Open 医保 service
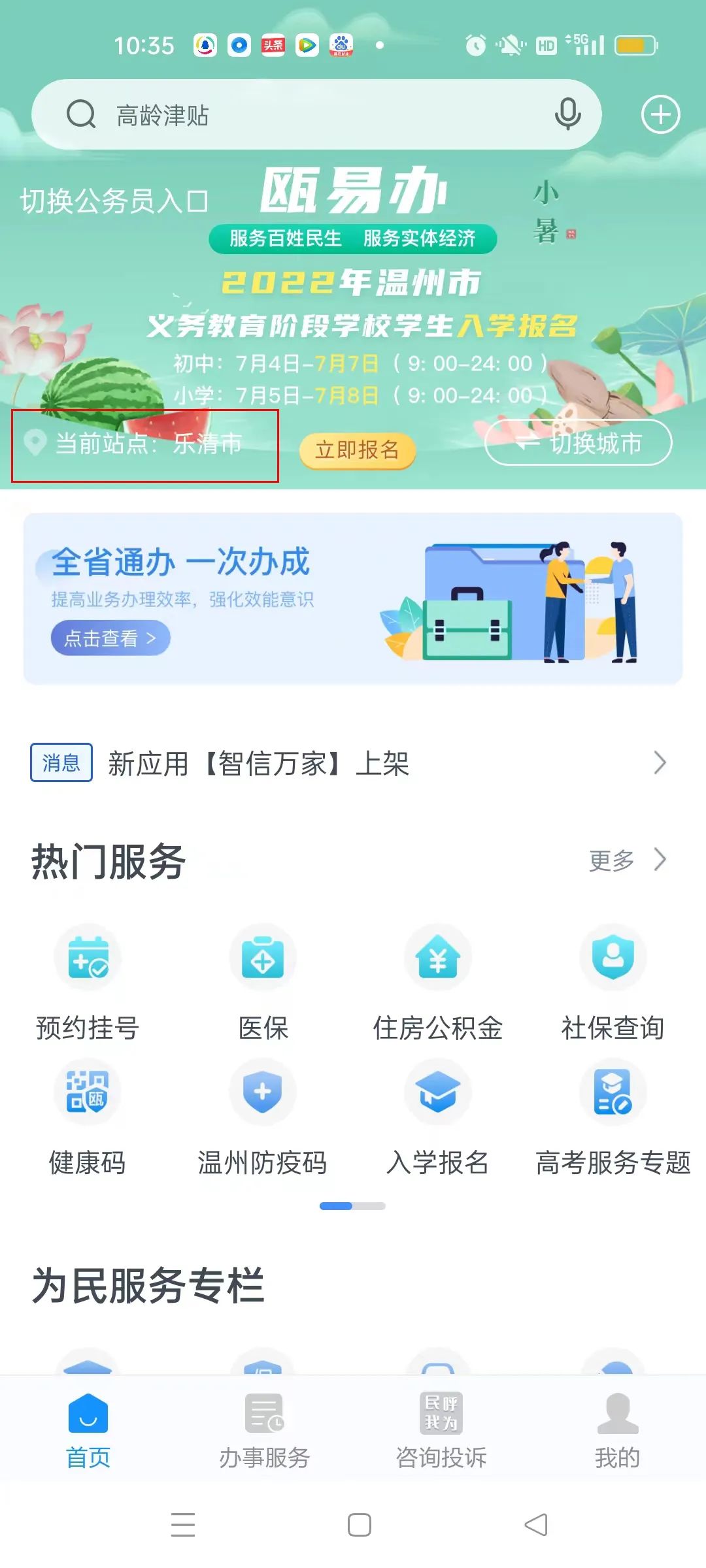The image size is (706, 1568). point(263,981)
